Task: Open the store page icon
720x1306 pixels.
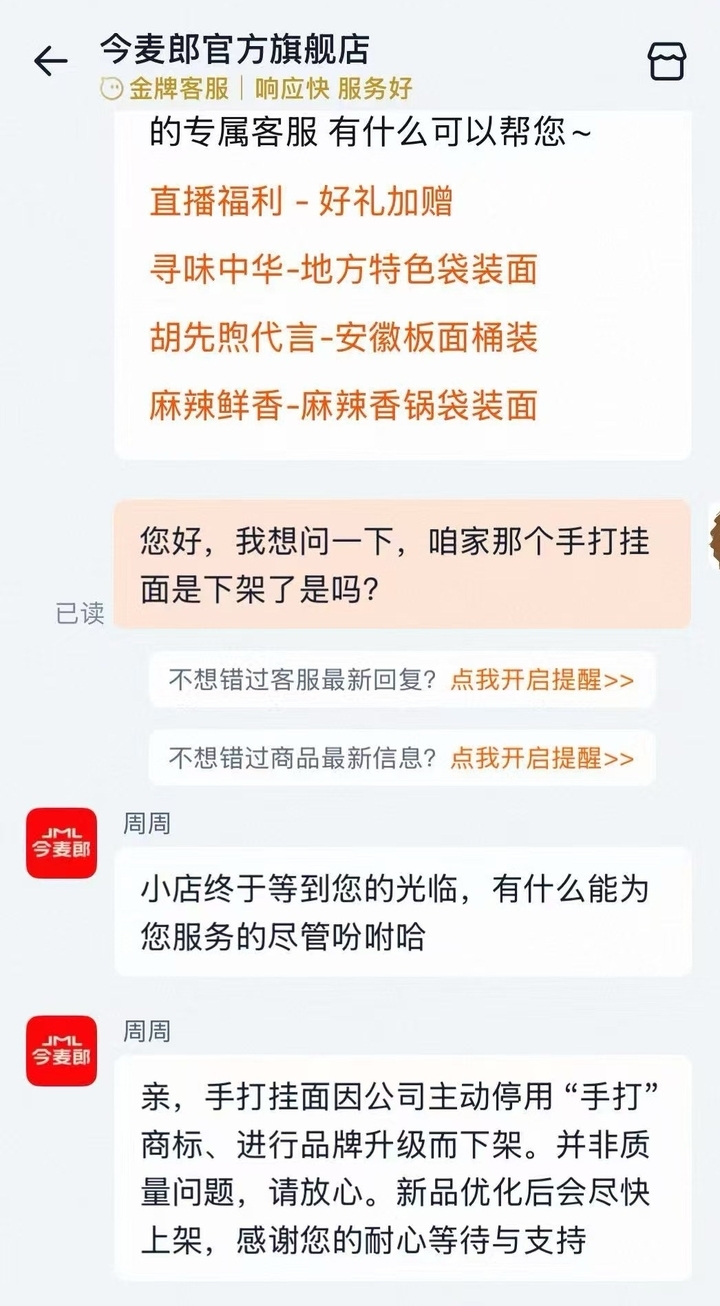Action: [667, 62]
